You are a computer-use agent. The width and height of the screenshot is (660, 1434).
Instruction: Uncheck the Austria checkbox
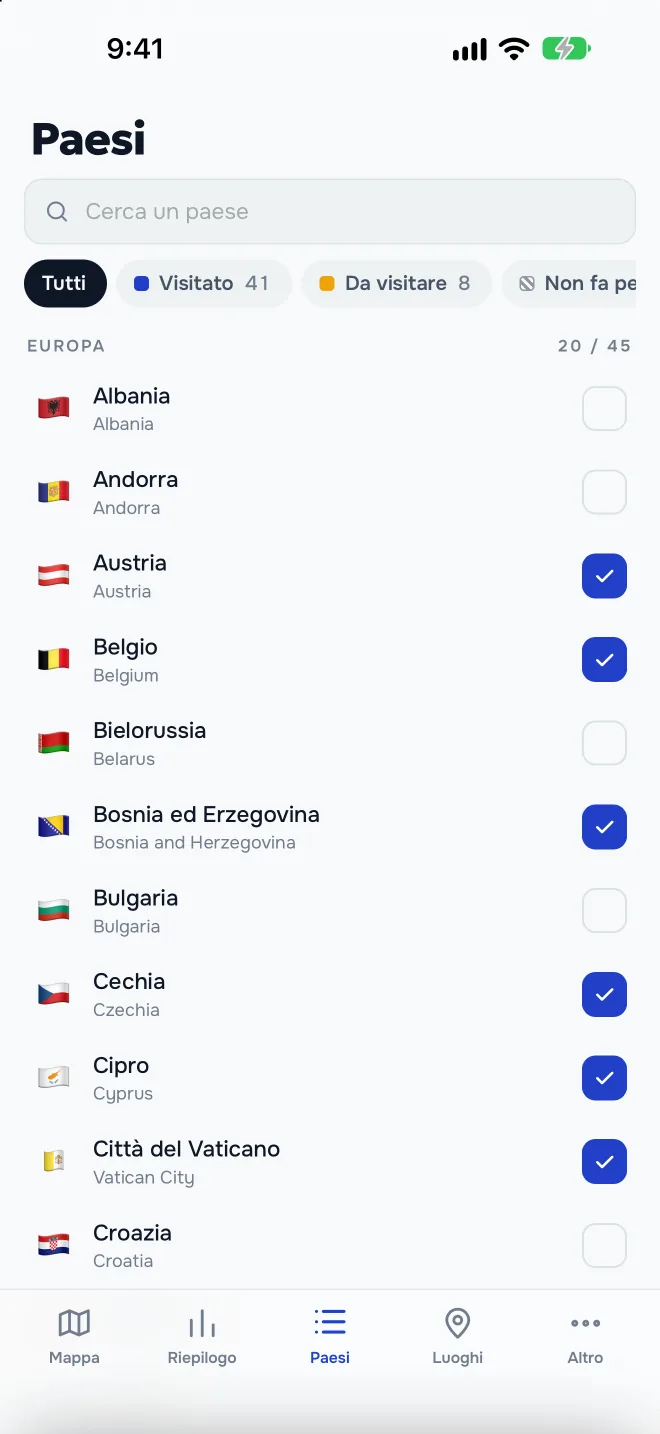[x=604, y=576]
